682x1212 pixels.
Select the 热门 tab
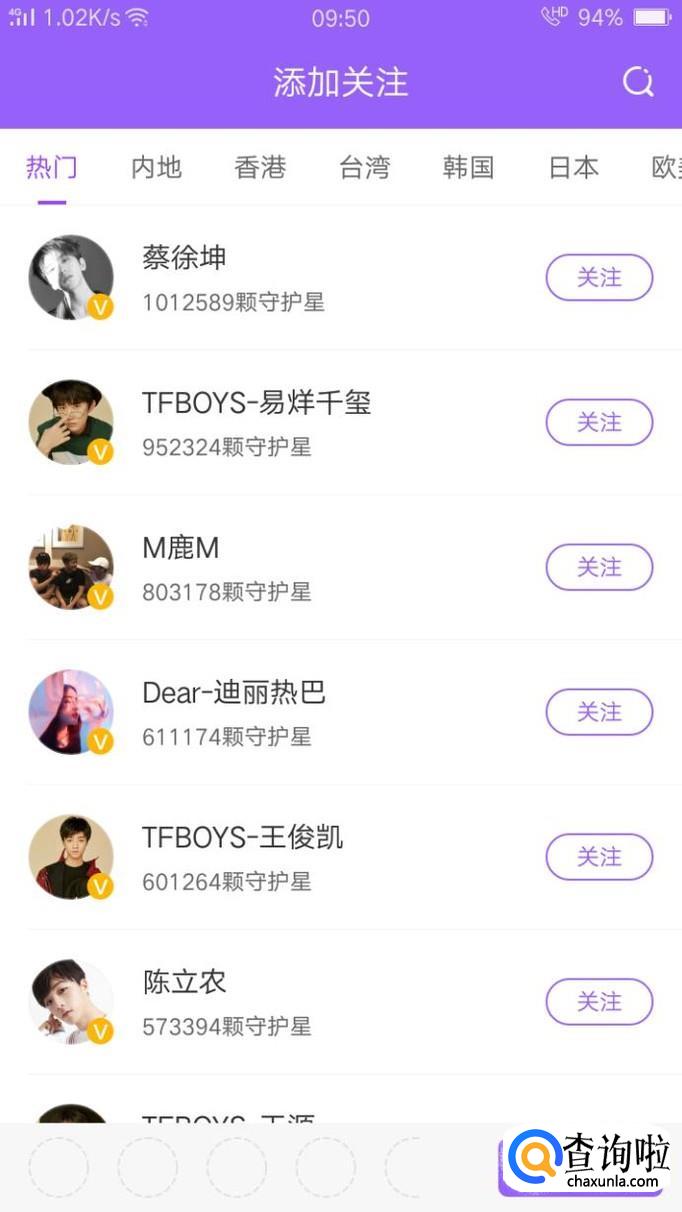52,167
